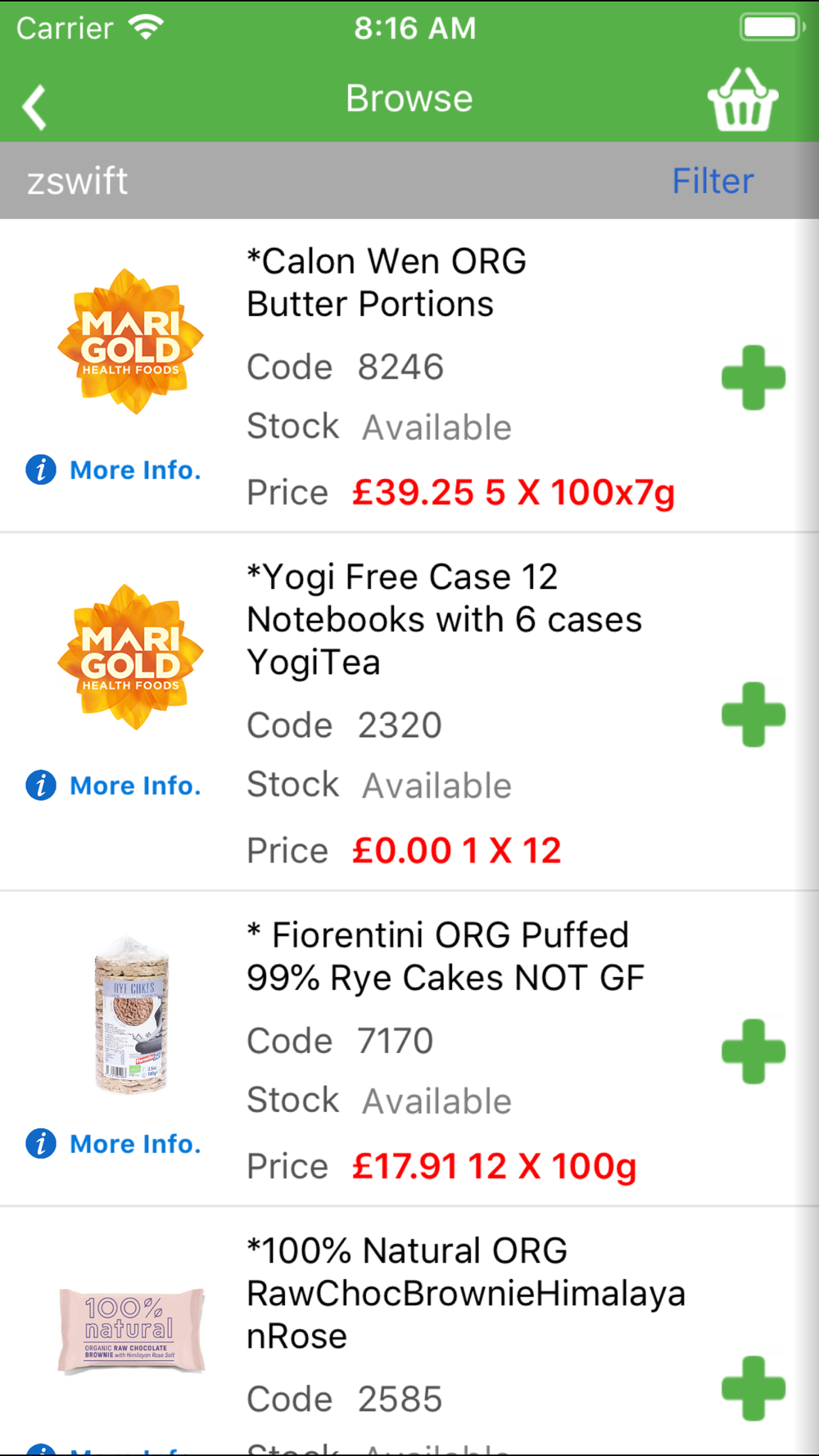View More Info for Calon Wen Butter
The image size is (819, 1456).
coord(114,470)
